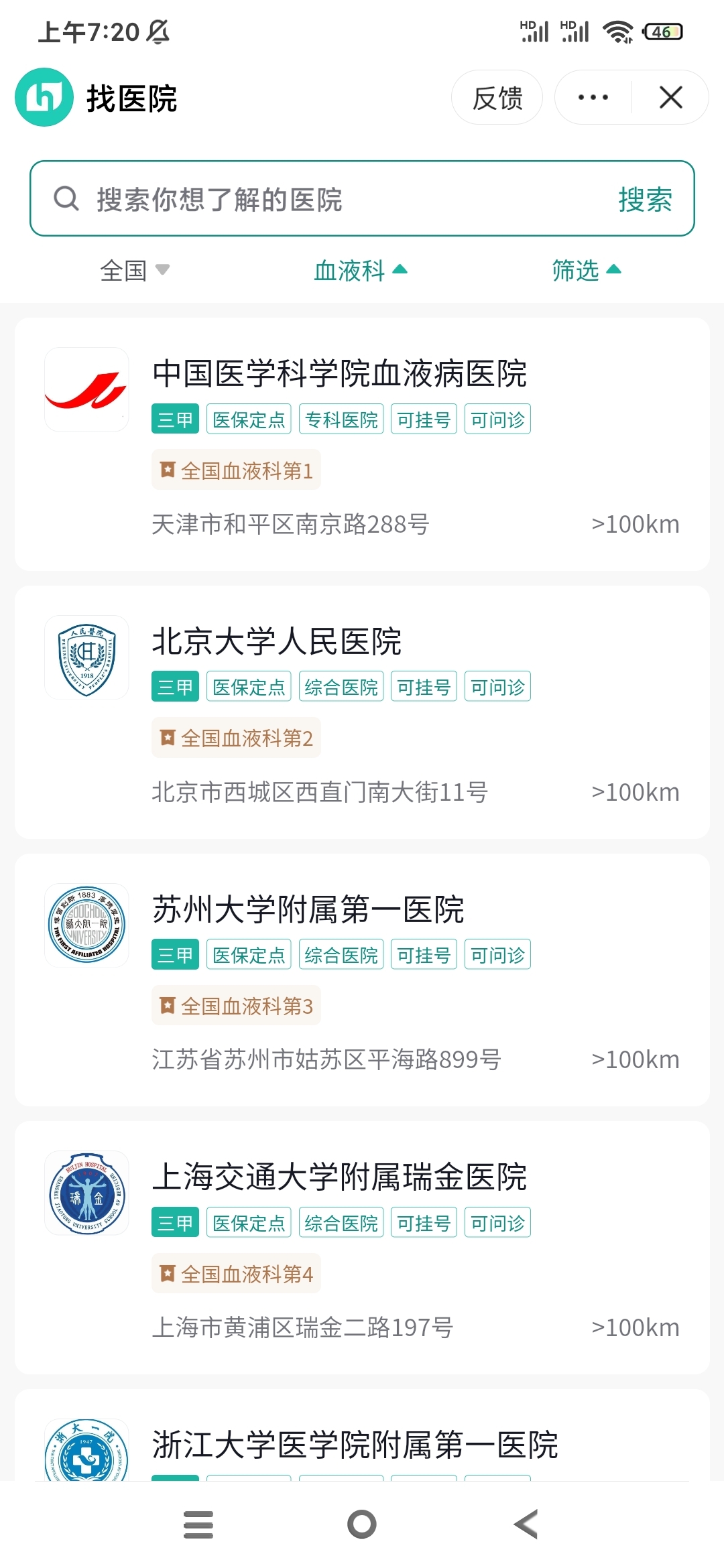
Task: Open the three-dot more menu
Action: (x=593, y=98)
